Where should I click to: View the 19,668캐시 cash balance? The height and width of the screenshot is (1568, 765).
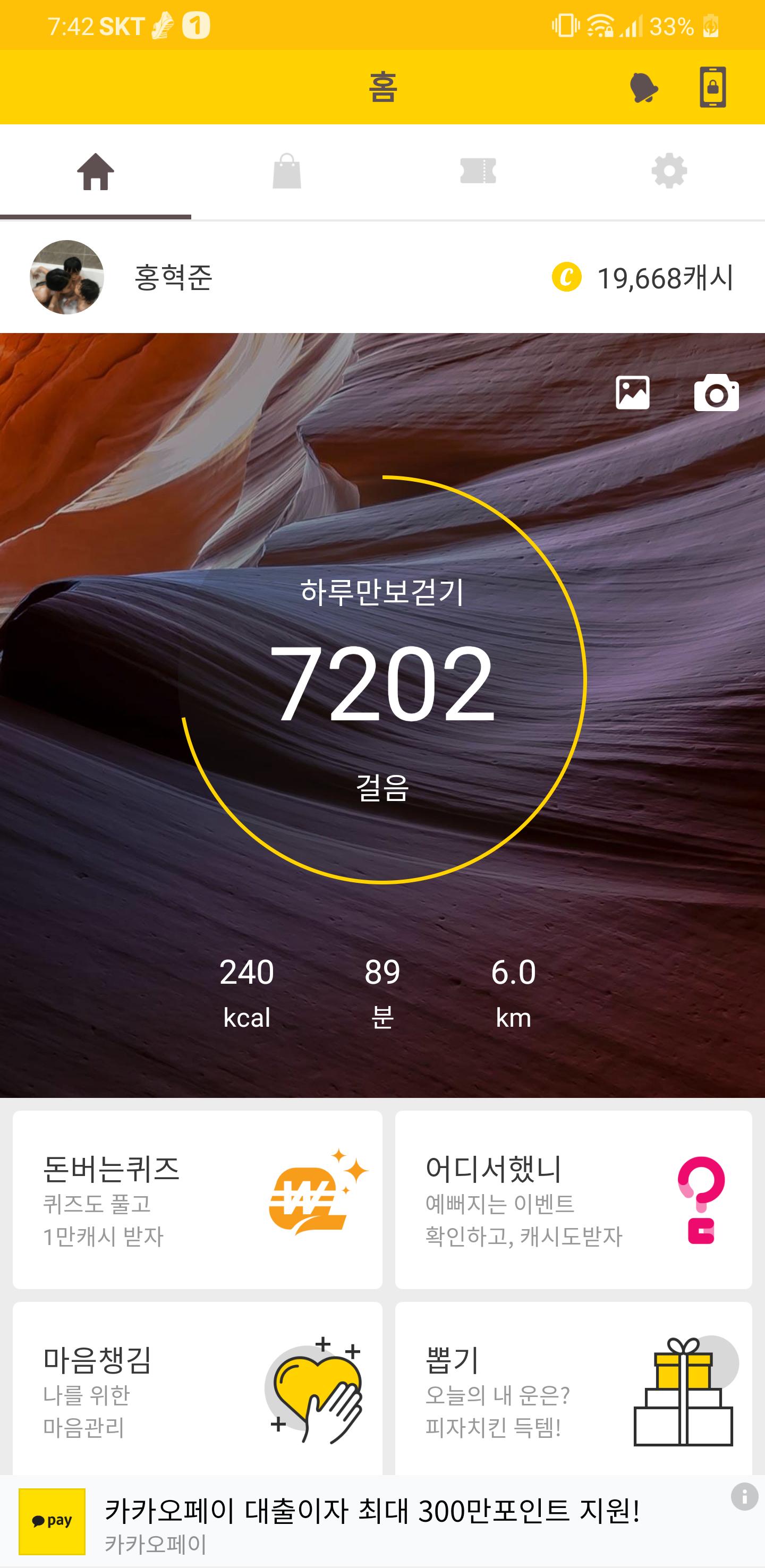644,278
